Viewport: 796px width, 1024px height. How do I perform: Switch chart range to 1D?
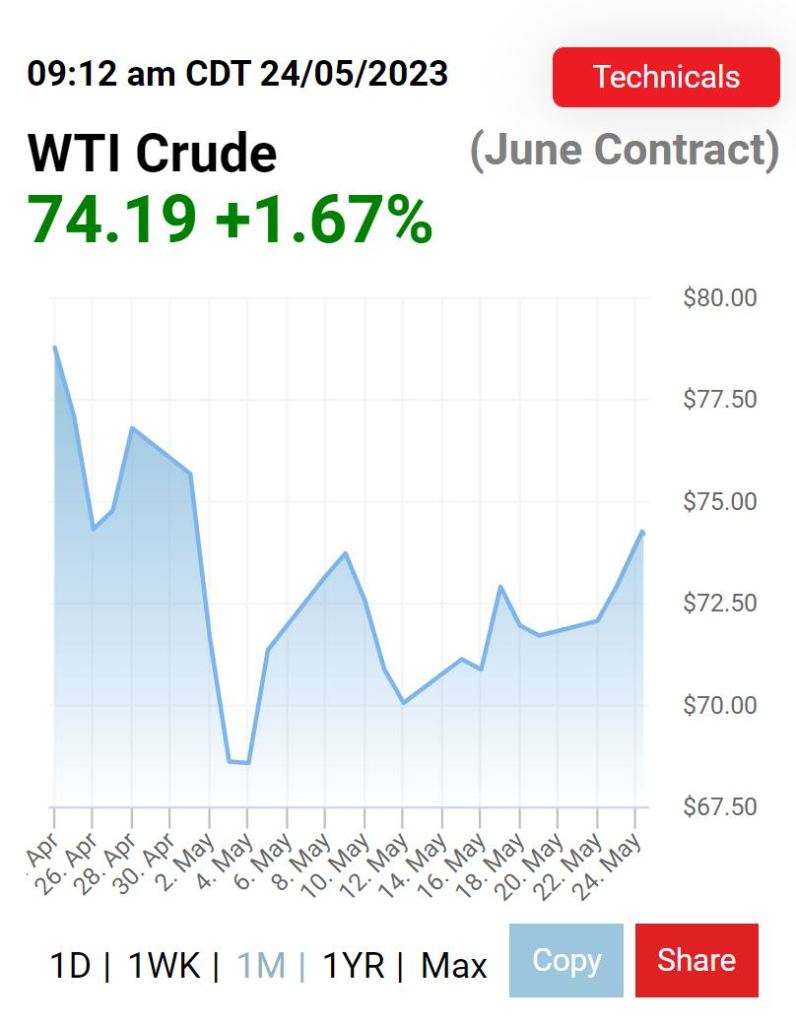click(70, 966)
